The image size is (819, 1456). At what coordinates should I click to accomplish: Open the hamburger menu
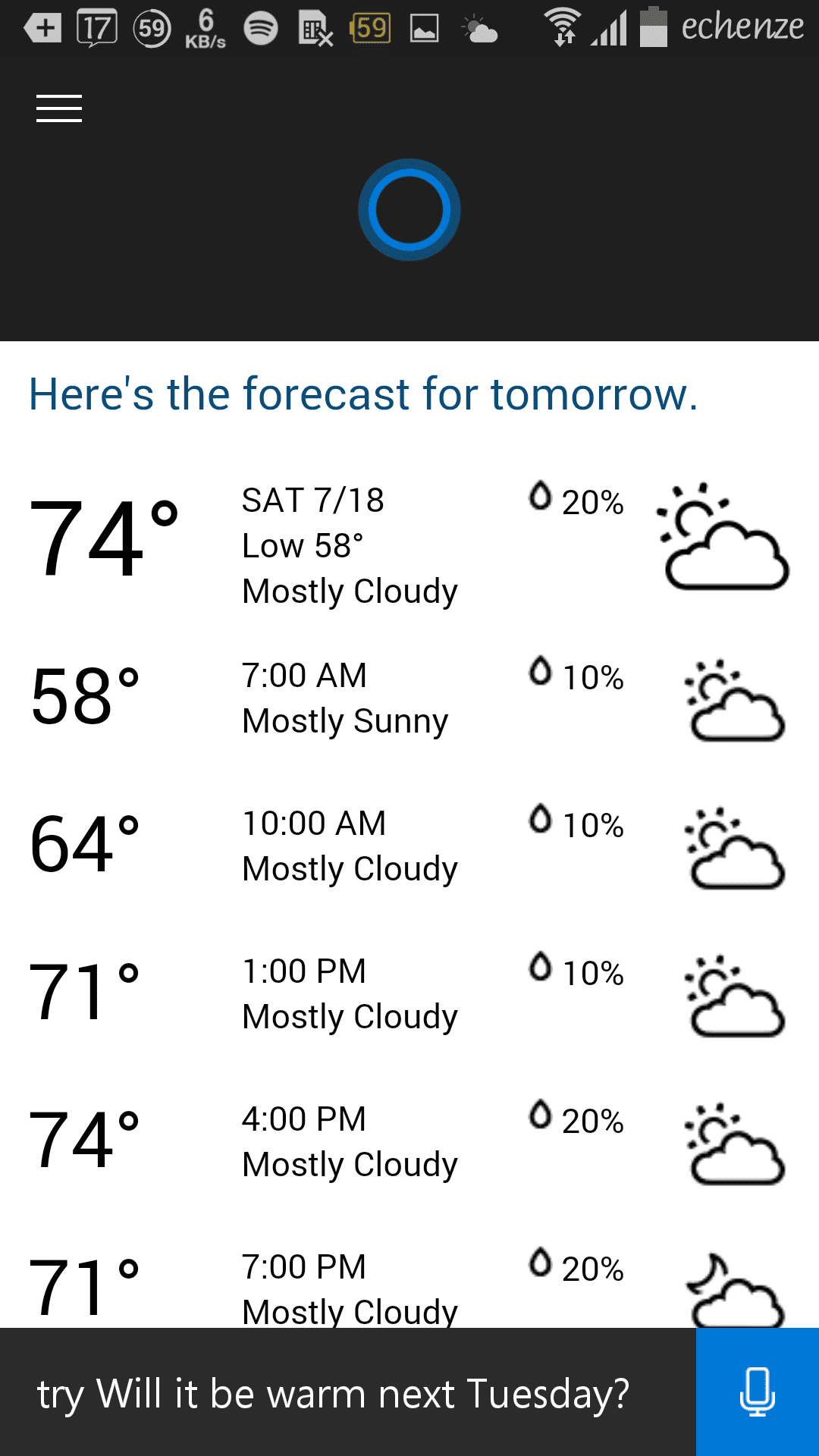59,108
